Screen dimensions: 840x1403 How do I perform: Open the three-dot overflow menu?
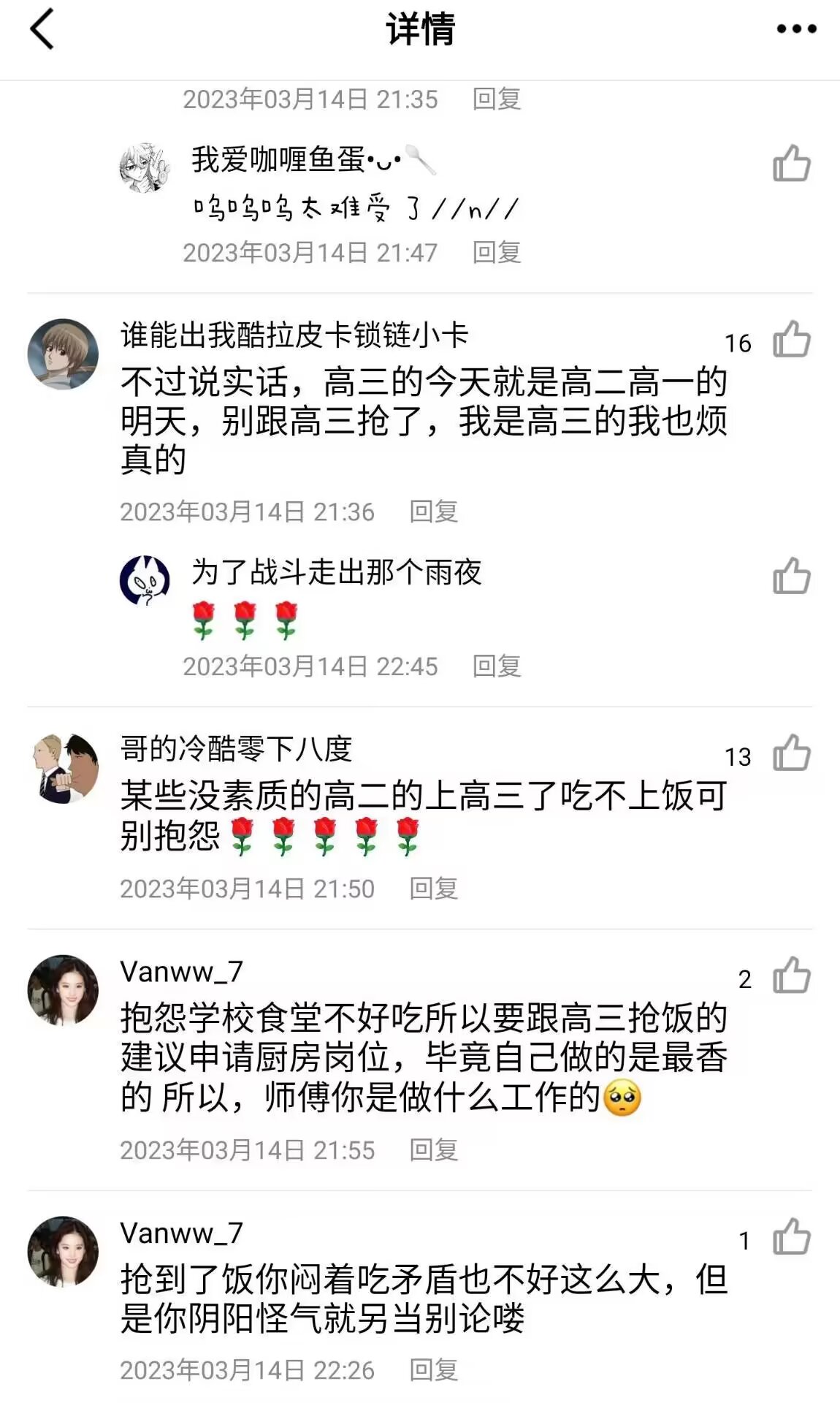[795, 29]
